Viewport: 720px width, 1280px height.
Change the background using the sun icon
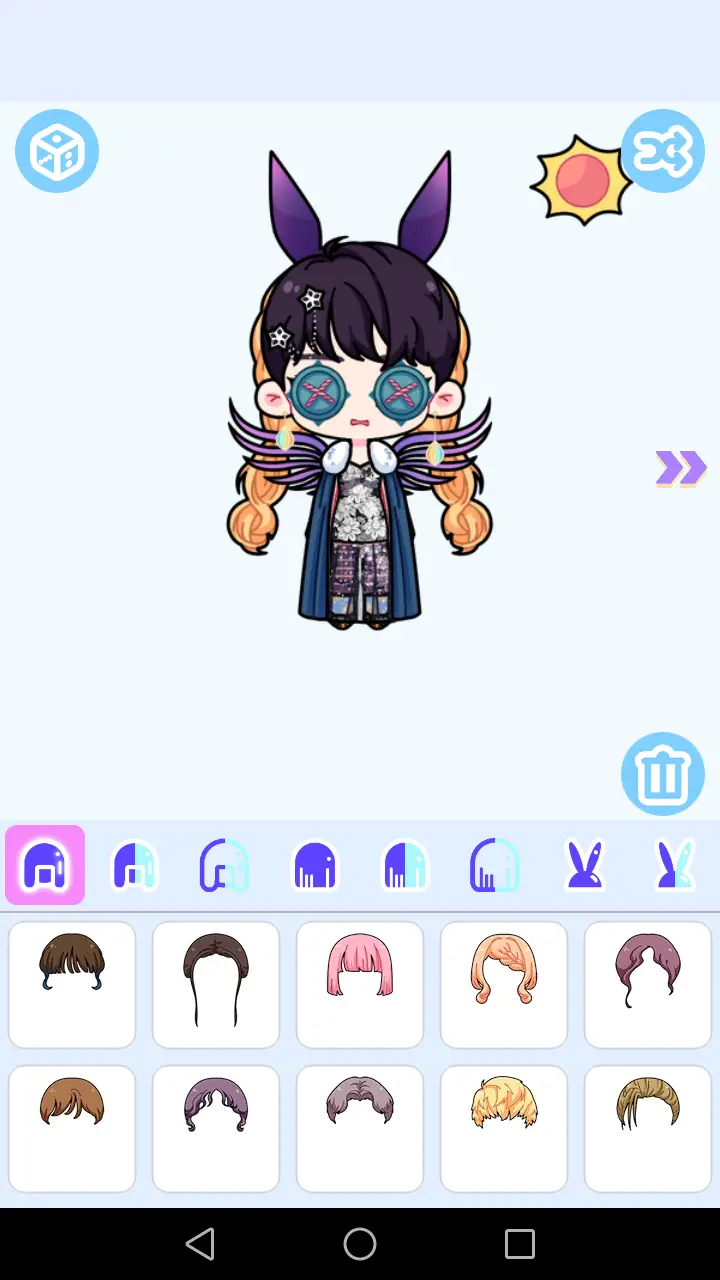[x=581, y=181]
